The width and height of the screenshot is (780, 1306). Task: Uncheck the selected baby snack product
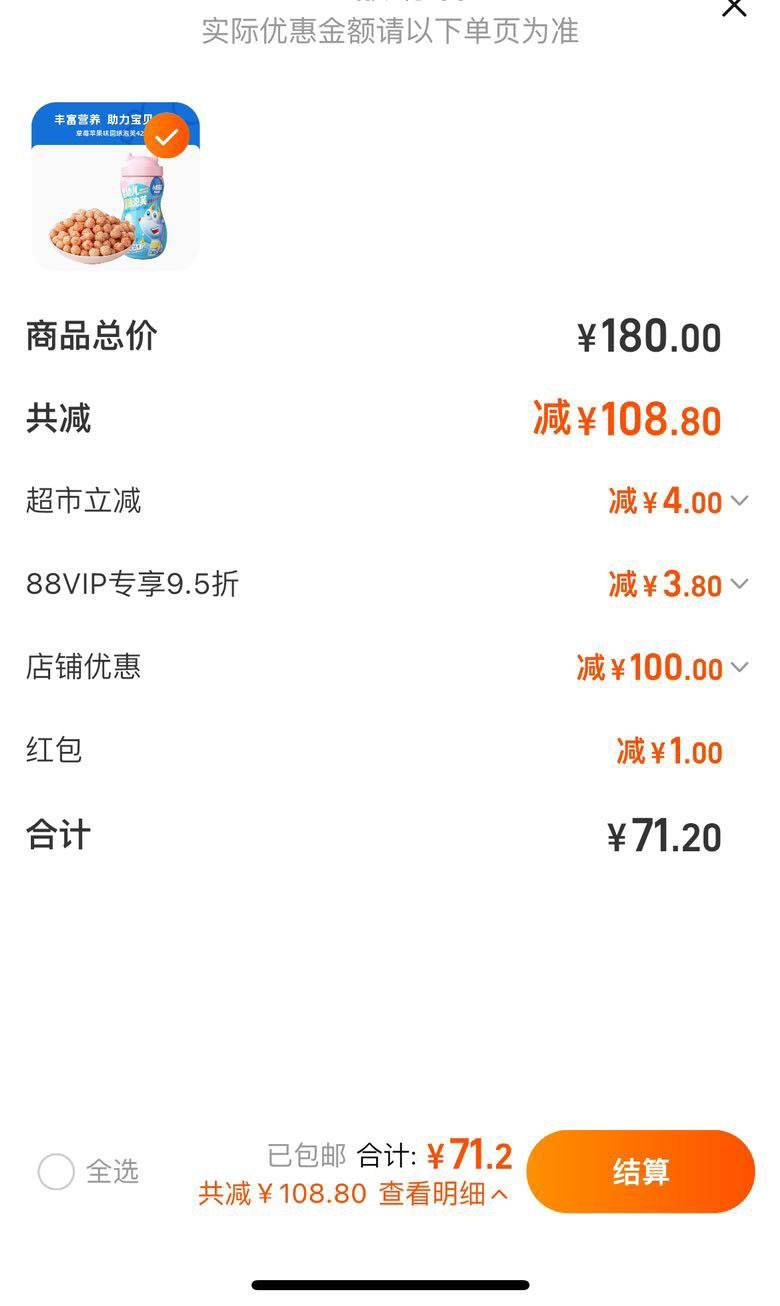tap(167, 136)
